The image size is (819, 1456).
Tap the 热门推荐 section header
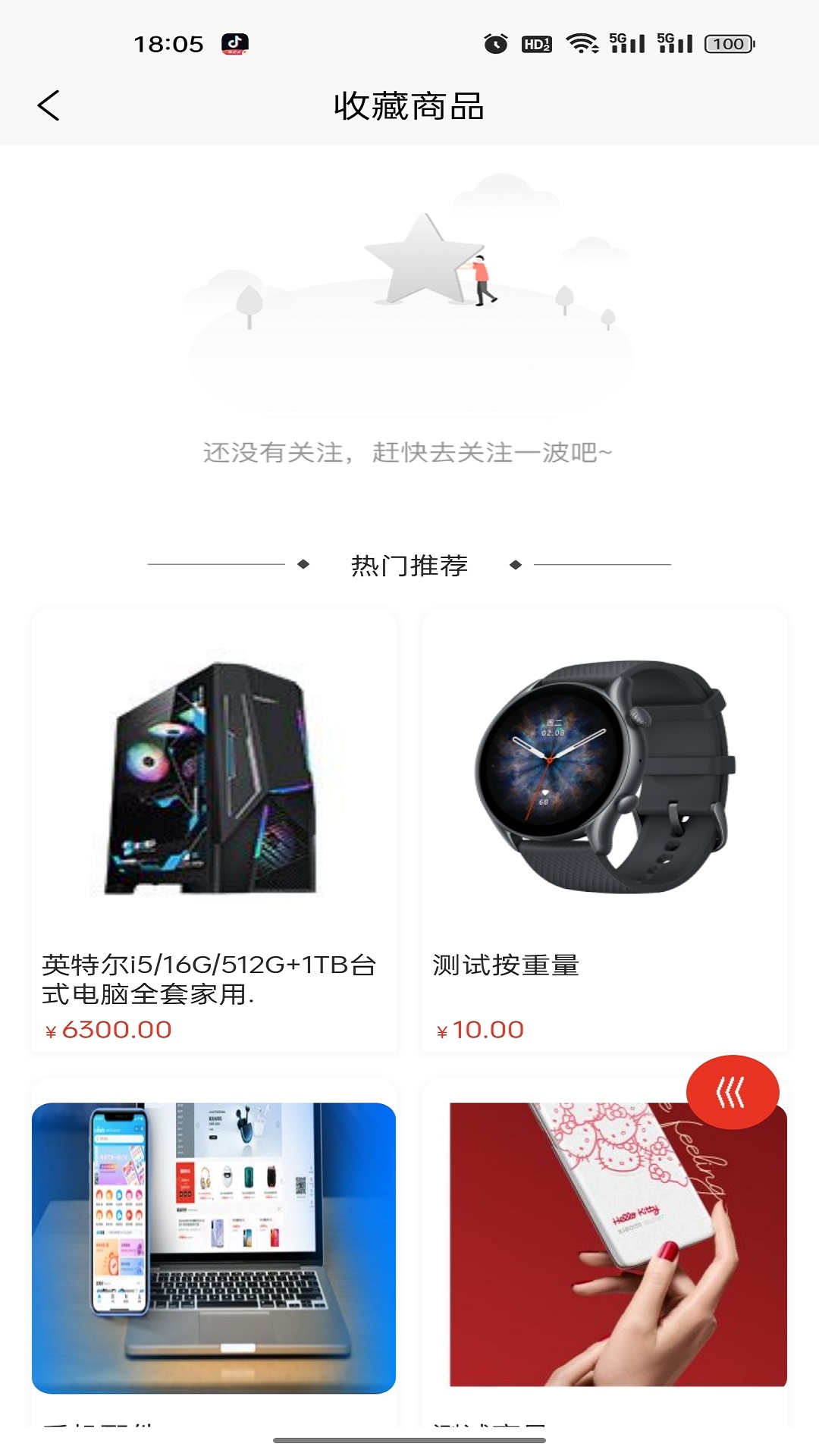point(409,564)
